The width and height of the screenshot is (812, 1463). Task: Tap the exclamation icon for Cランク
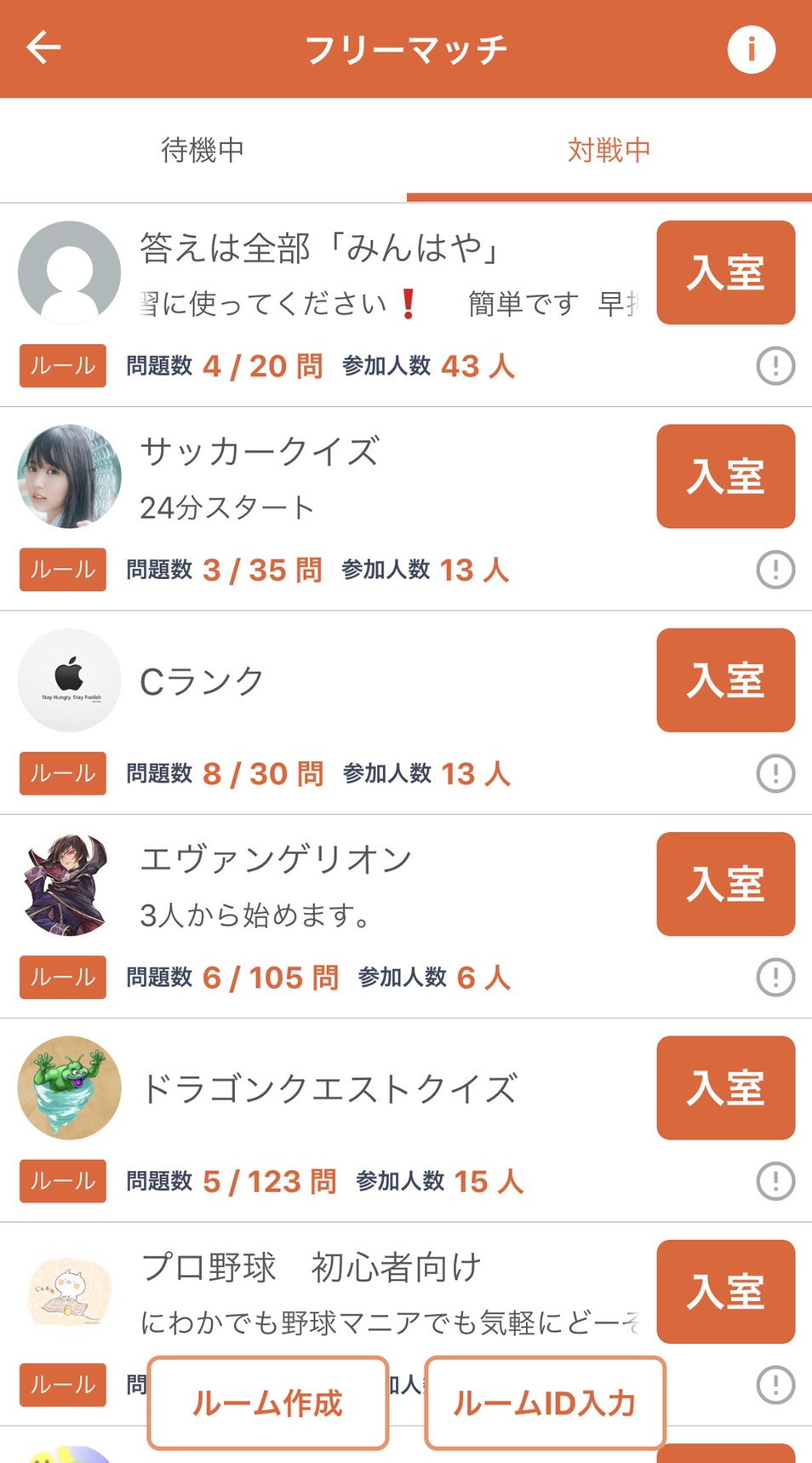775,773
